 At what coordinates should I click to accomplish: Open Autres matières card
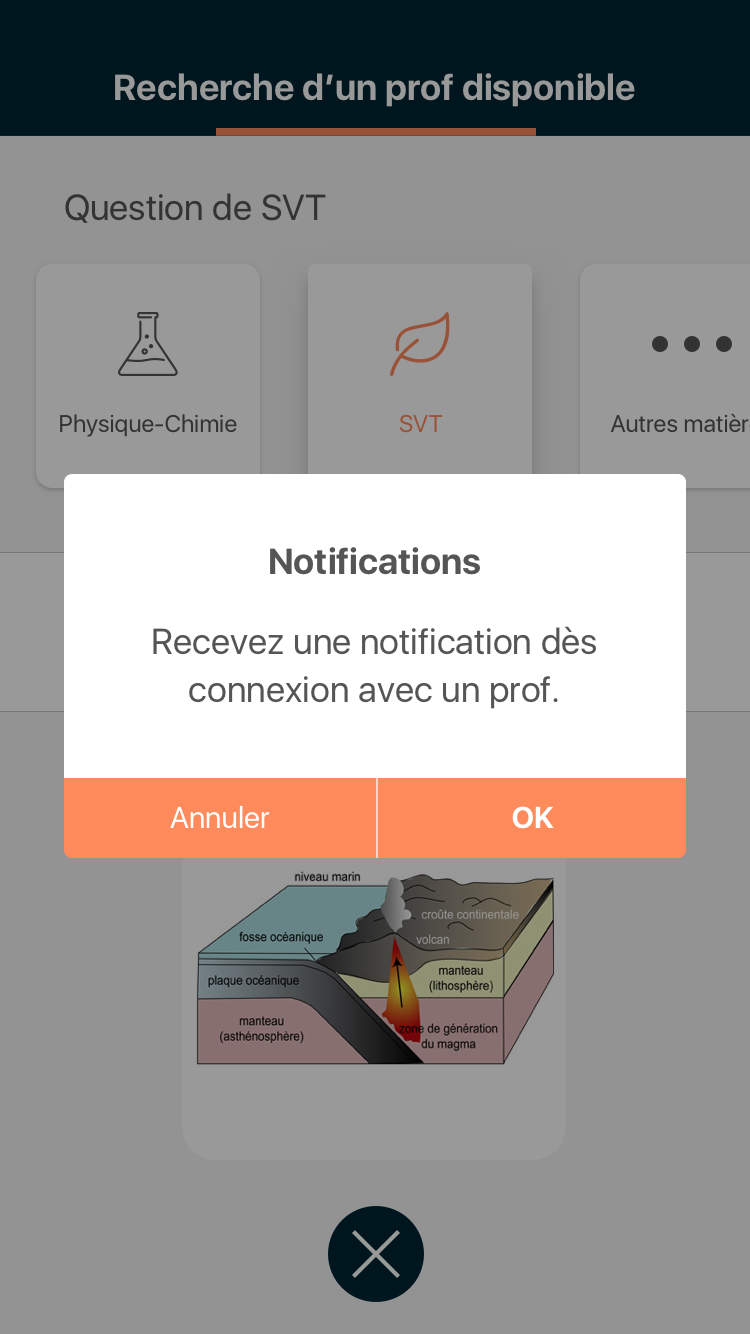[x=668, y=374]
